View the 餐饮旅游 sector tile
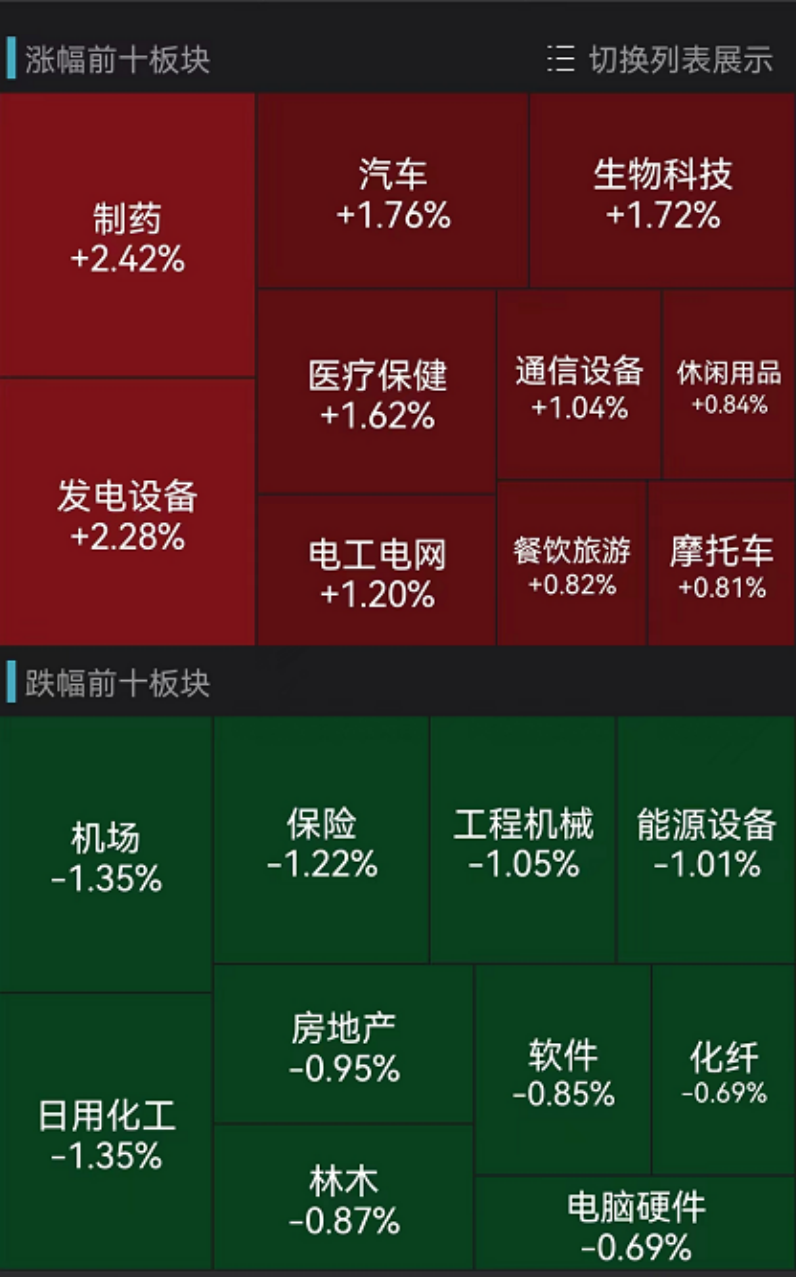 pos(572,563)
